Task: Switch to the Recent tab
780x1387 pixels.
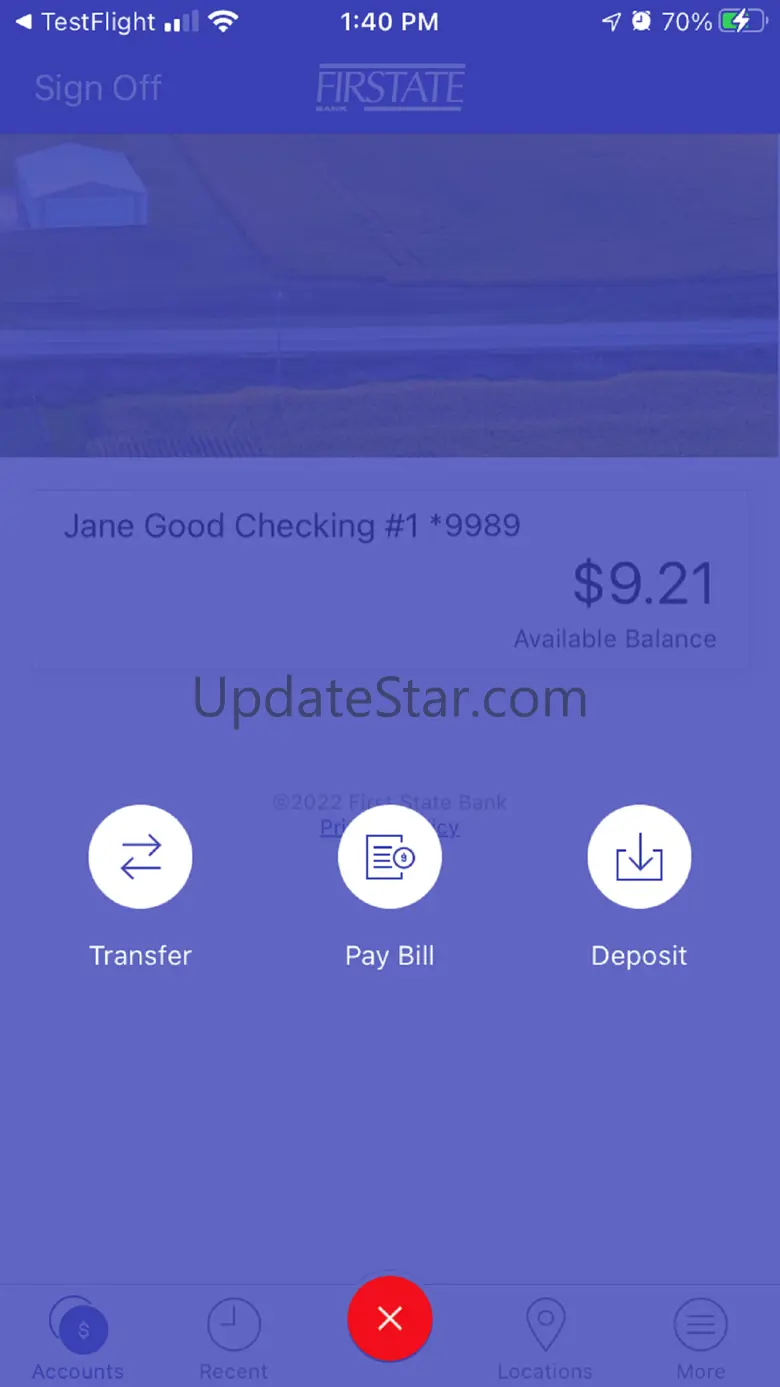Action: pos(234,1338)
